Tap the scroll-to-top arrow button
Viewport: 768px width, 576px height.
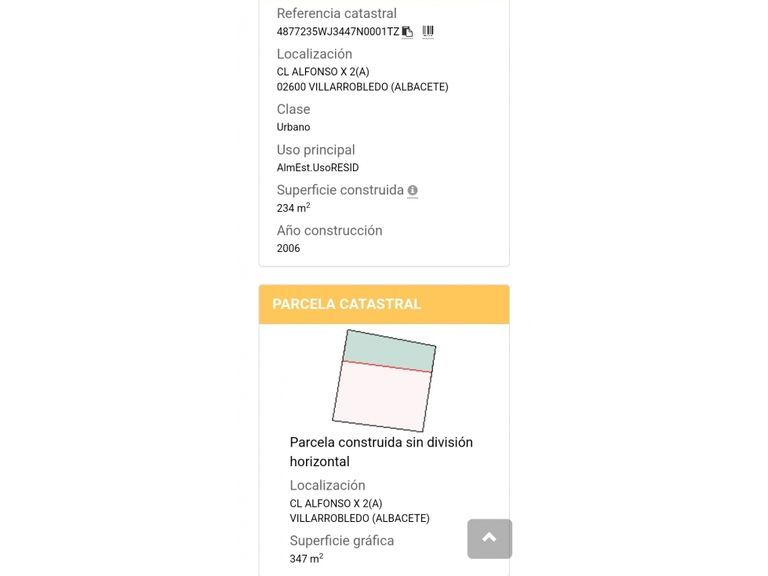[x=489, y=538]
